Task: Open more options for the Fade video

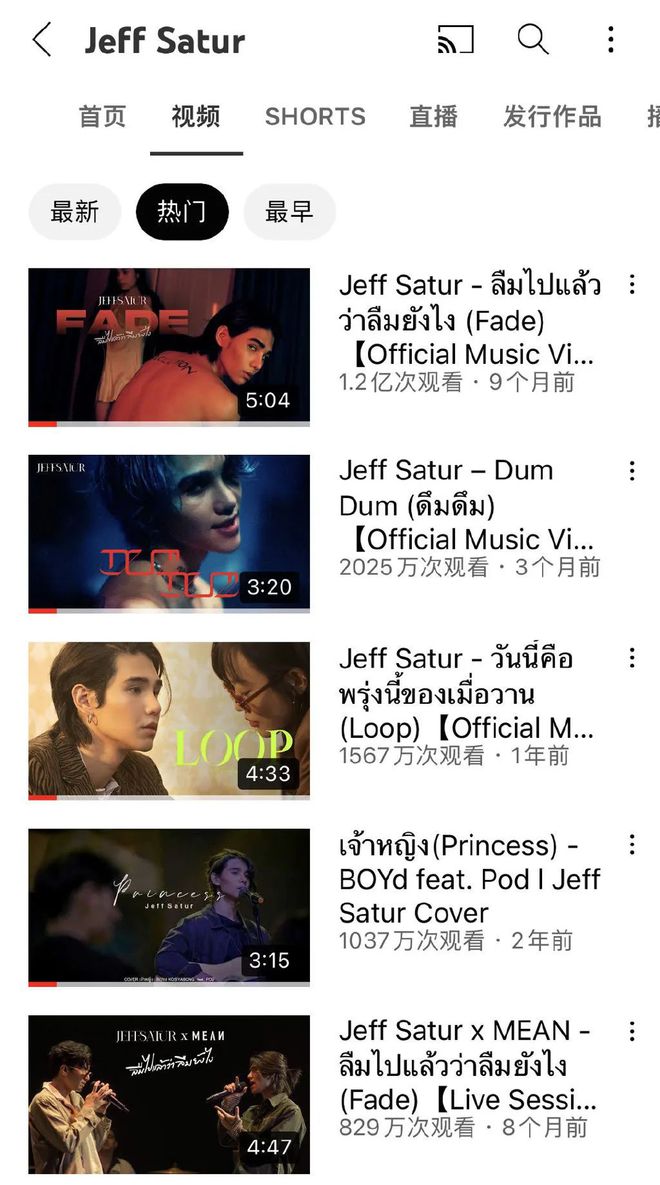Action: tap(631, 284)
